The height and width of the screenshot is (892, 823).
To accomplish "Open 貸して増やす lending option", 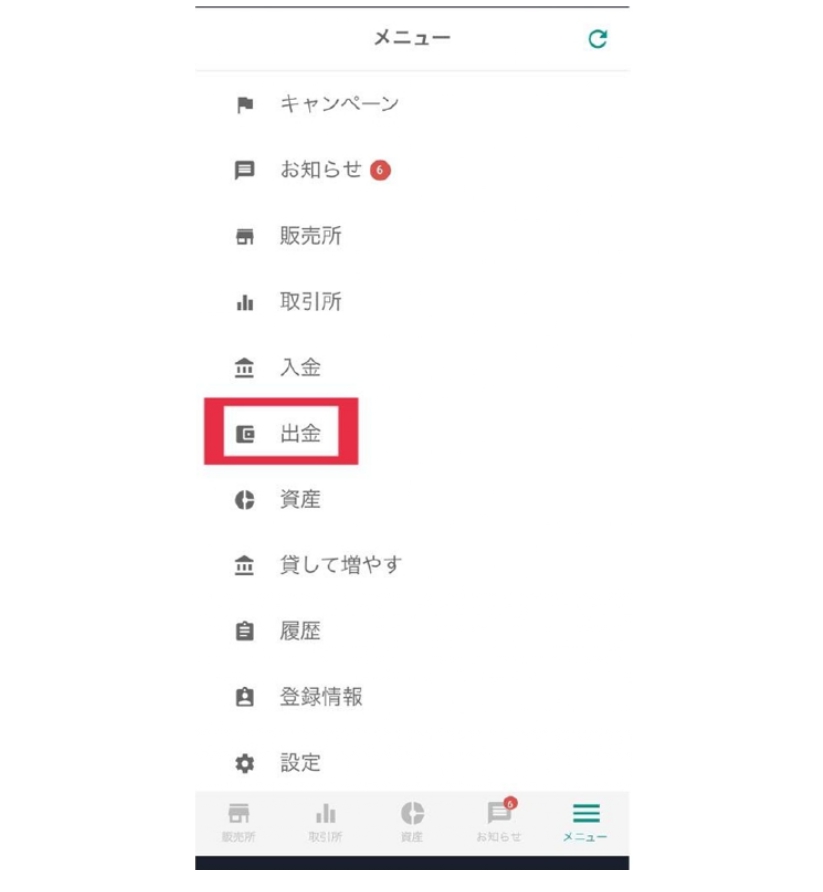I will pos(340,565).
